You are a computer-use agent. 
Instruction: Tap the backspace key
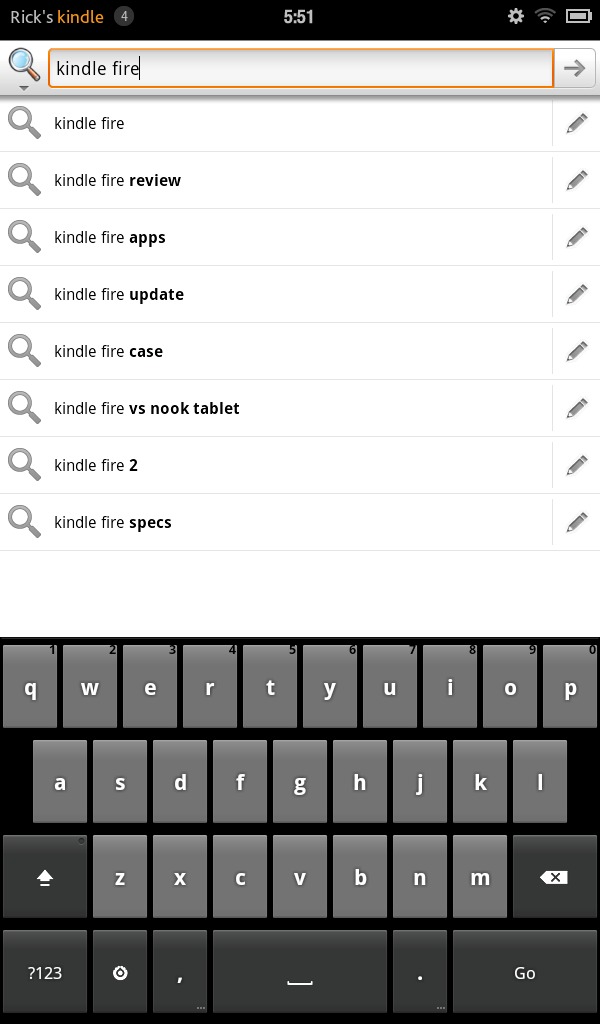[554, 877]
